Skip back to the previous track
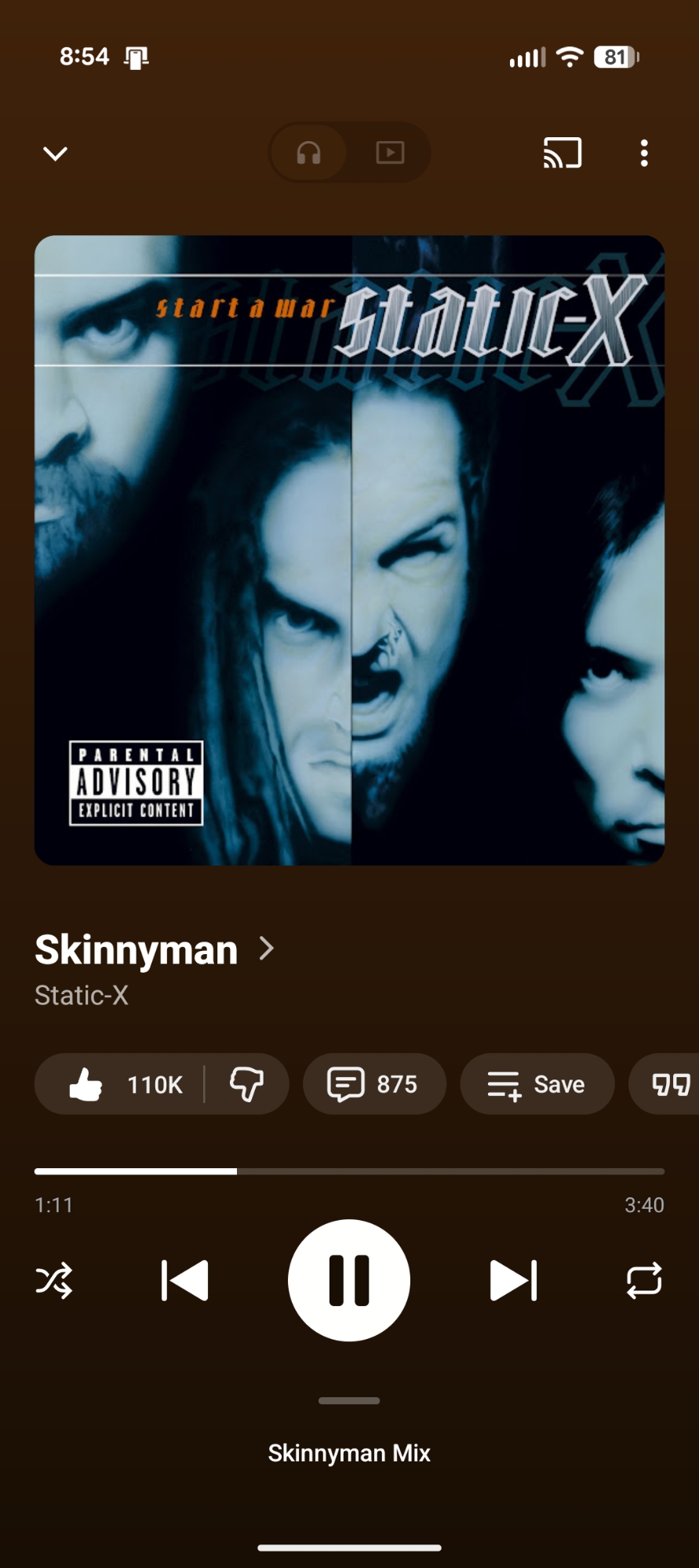Image resolution: width=699 pixels, height=1568 pixels. [185, 1281]
